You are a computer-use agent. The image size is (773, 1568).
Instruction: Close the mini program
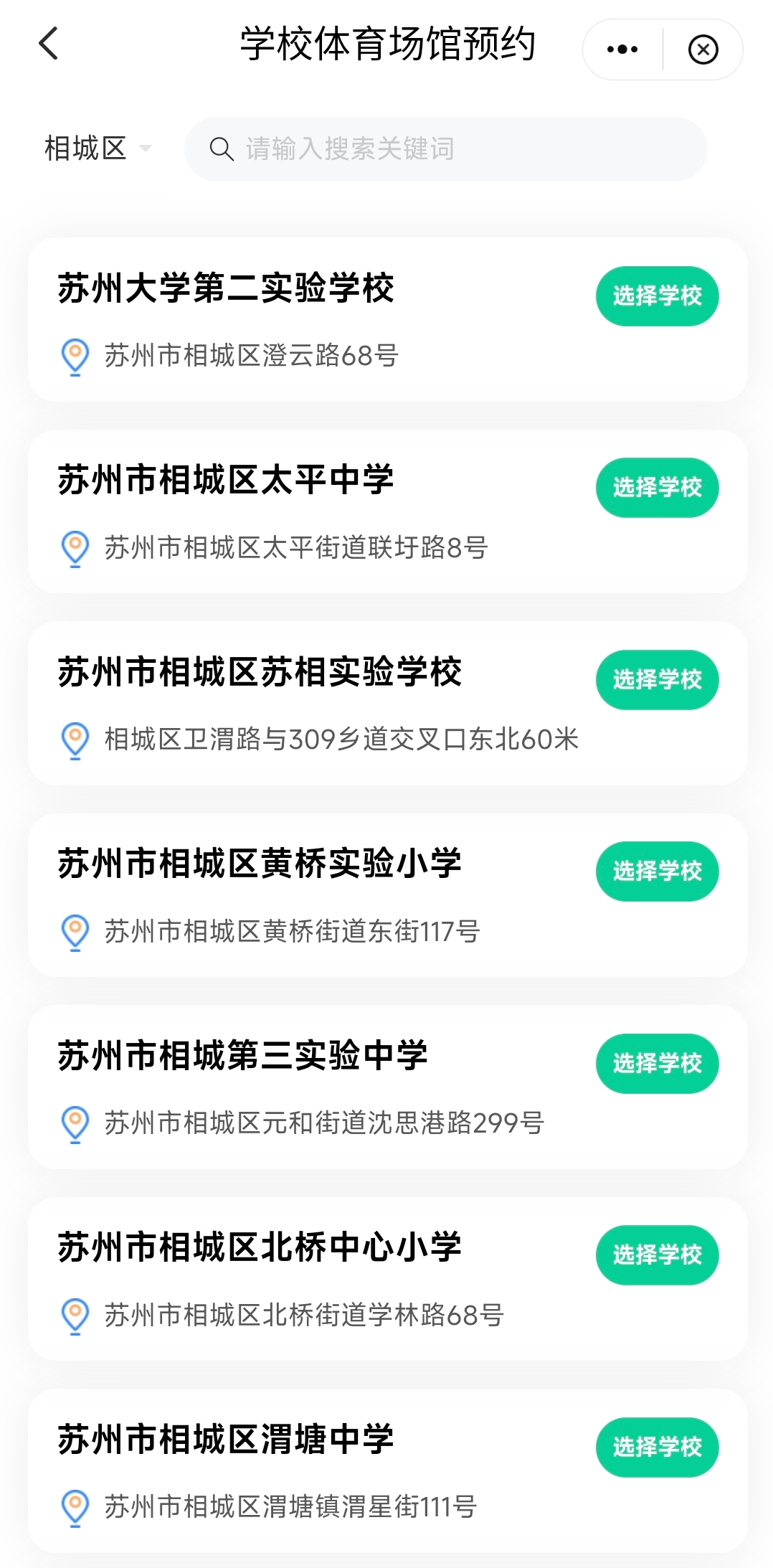coord(703,49)
